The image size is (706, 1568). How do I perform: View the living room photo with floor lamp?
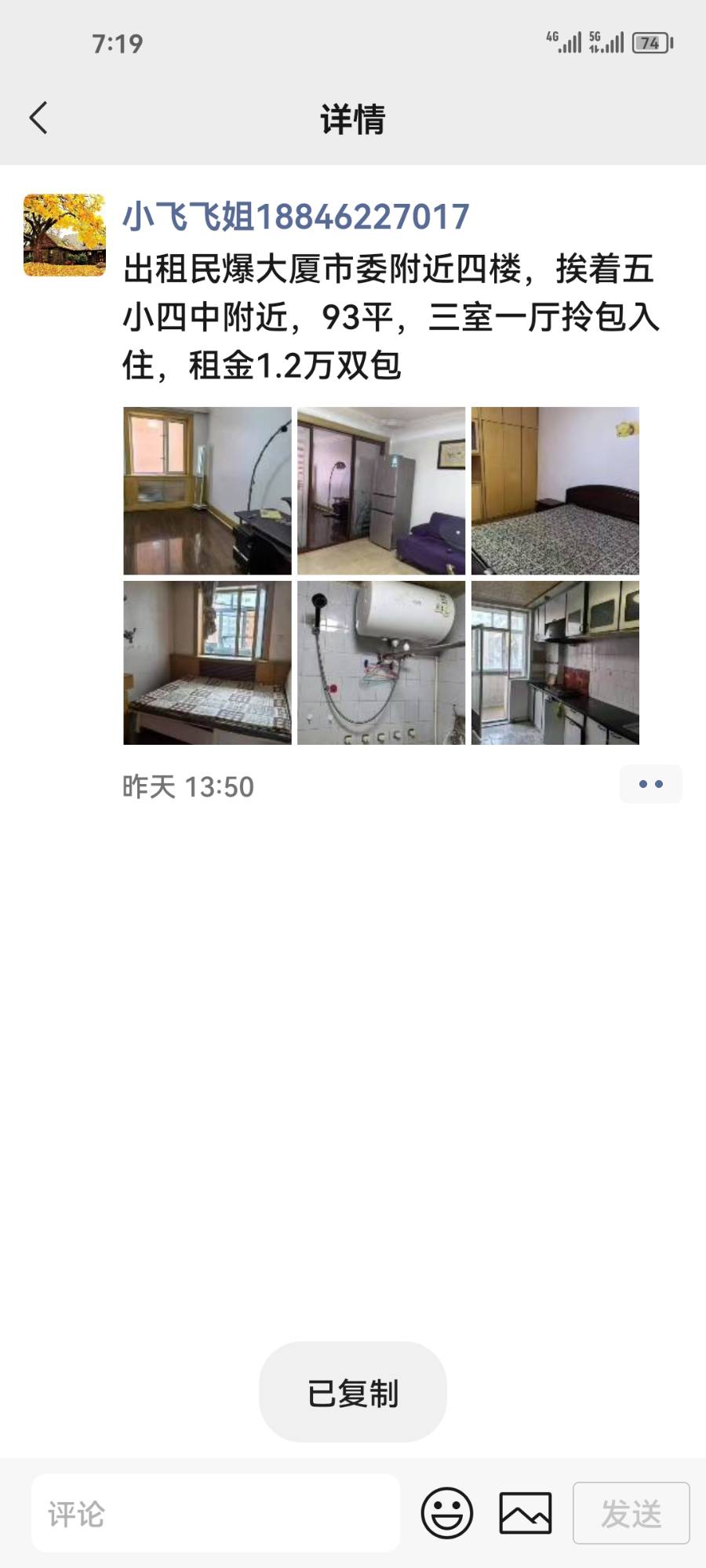point(207,491)
